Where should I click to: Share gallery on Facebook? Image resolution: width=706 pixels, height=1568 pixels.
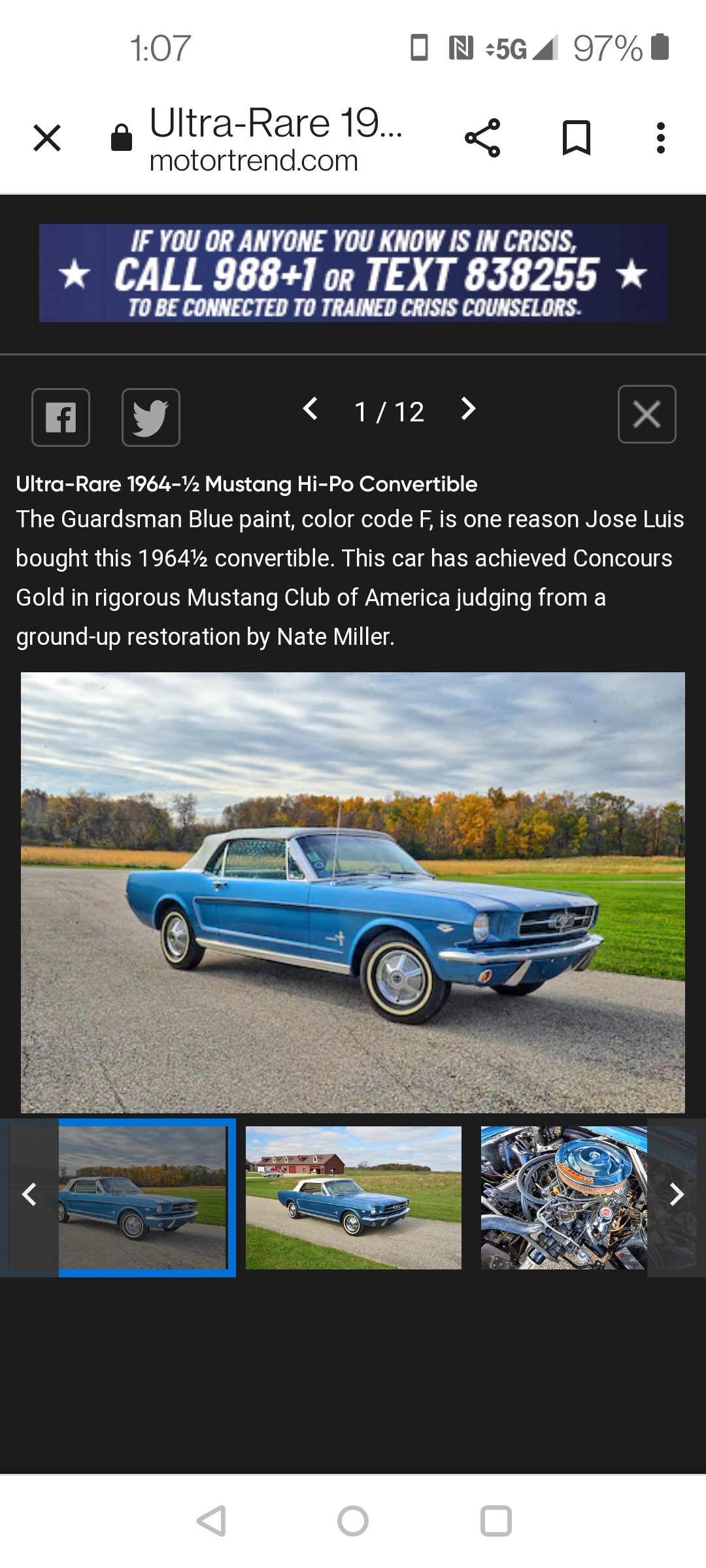pos(61,417)
